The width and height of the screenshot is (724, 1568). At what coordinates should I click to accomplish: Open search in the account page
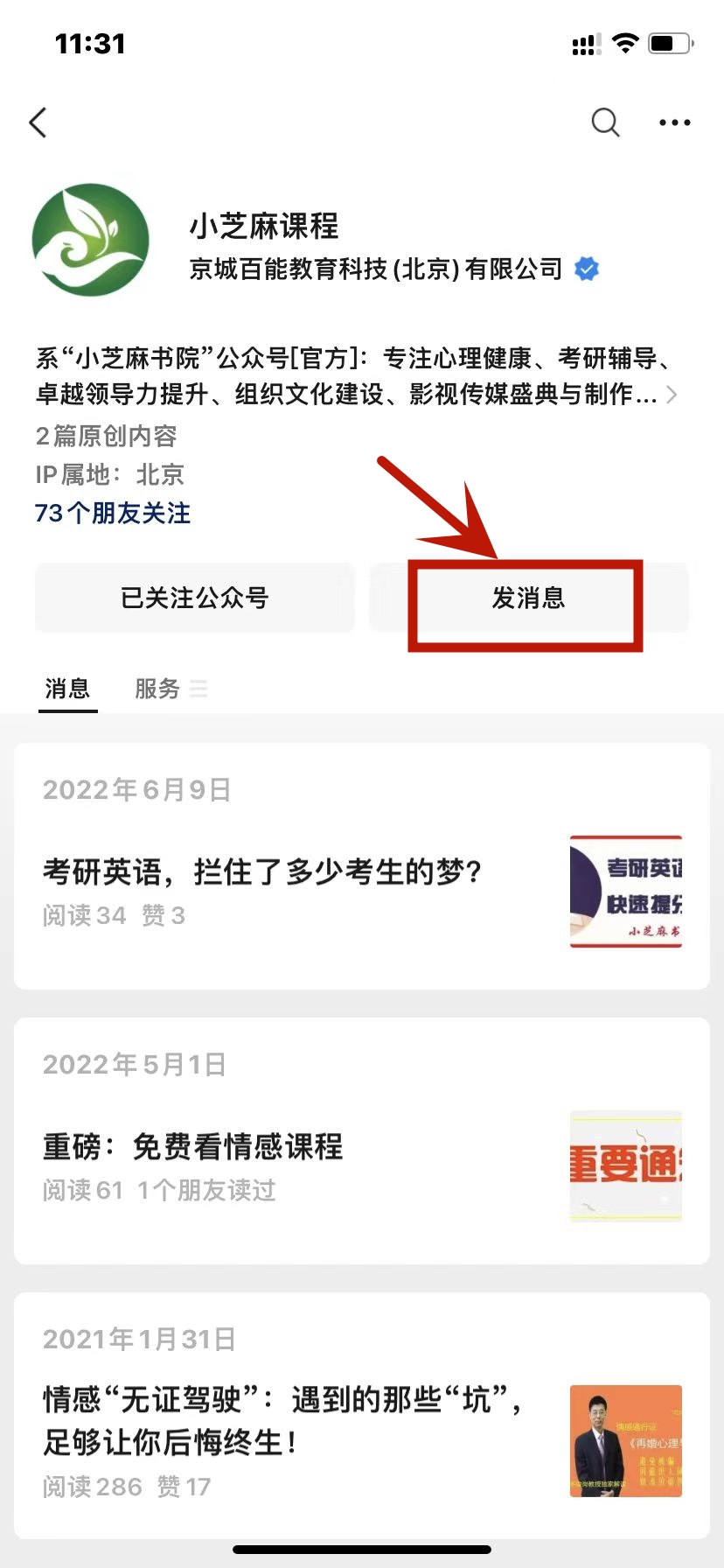point(605,122)
